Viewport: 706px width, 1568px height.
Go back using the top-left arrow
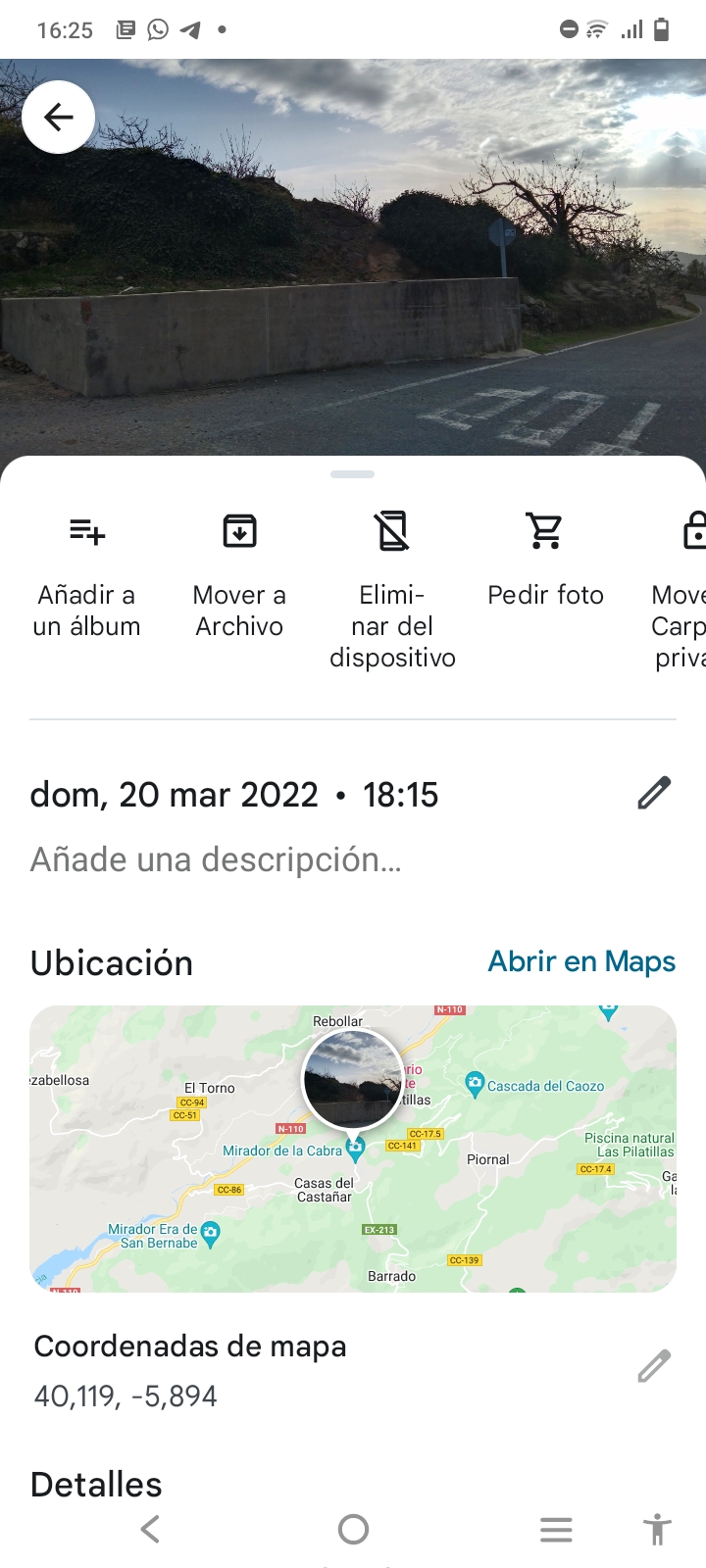[x=59, y=118]
